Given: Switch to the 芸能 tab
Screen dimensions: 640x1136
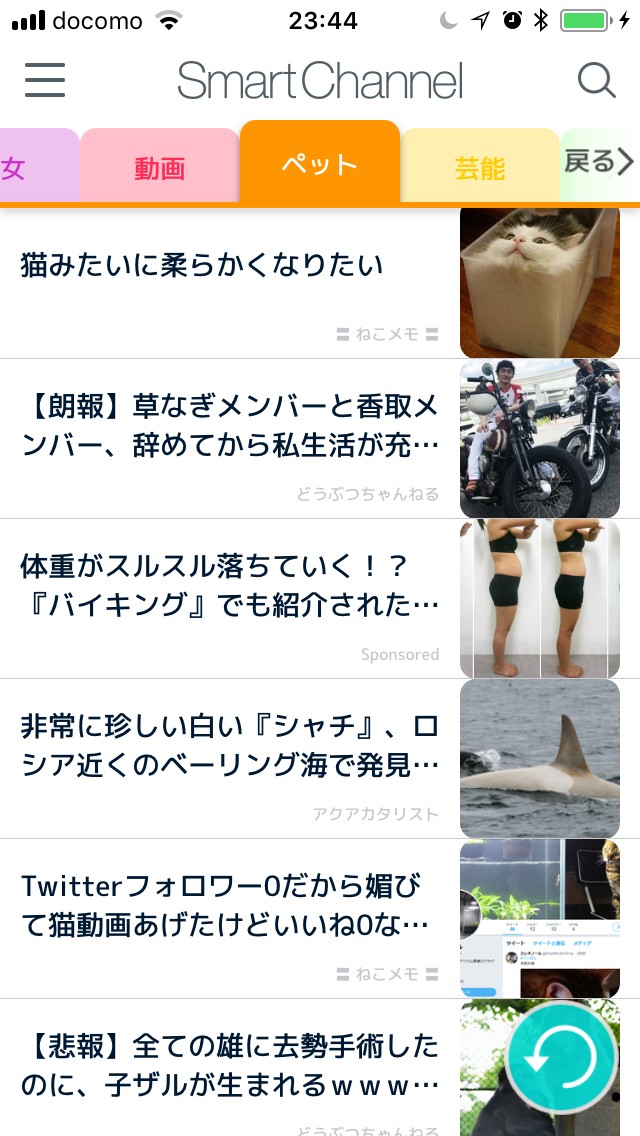Looking at the screenshot, I should coord(480,167).
